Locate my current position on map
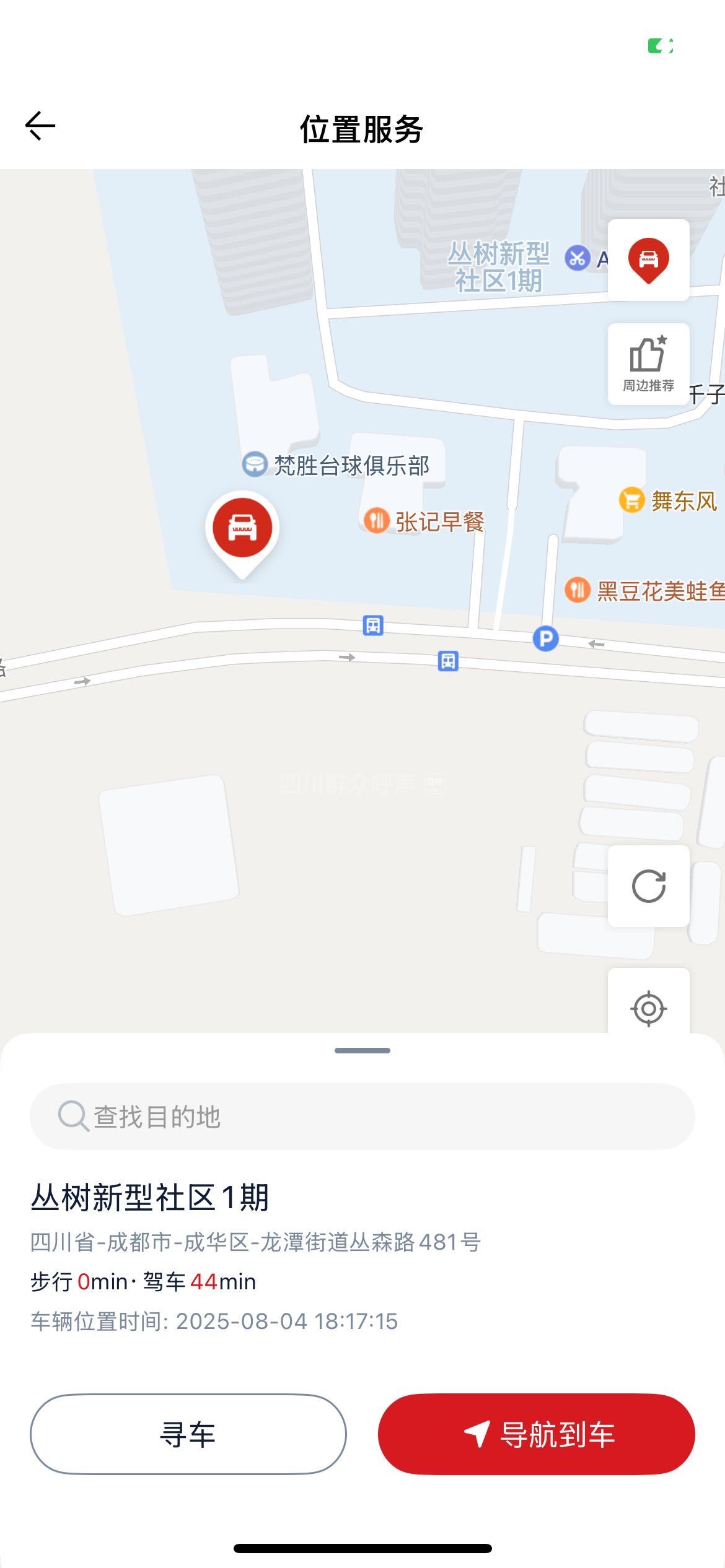Screen dimensions: 725x1568 click(648, 1008)
